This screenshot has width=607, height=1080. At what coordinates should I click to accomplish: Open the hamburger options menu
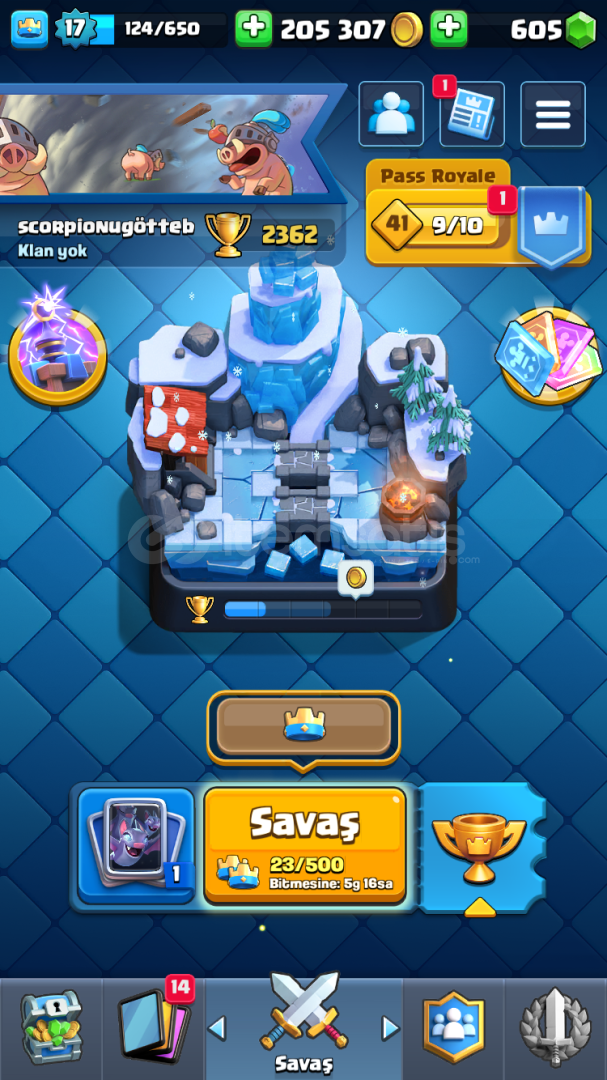tap(553, 114)
